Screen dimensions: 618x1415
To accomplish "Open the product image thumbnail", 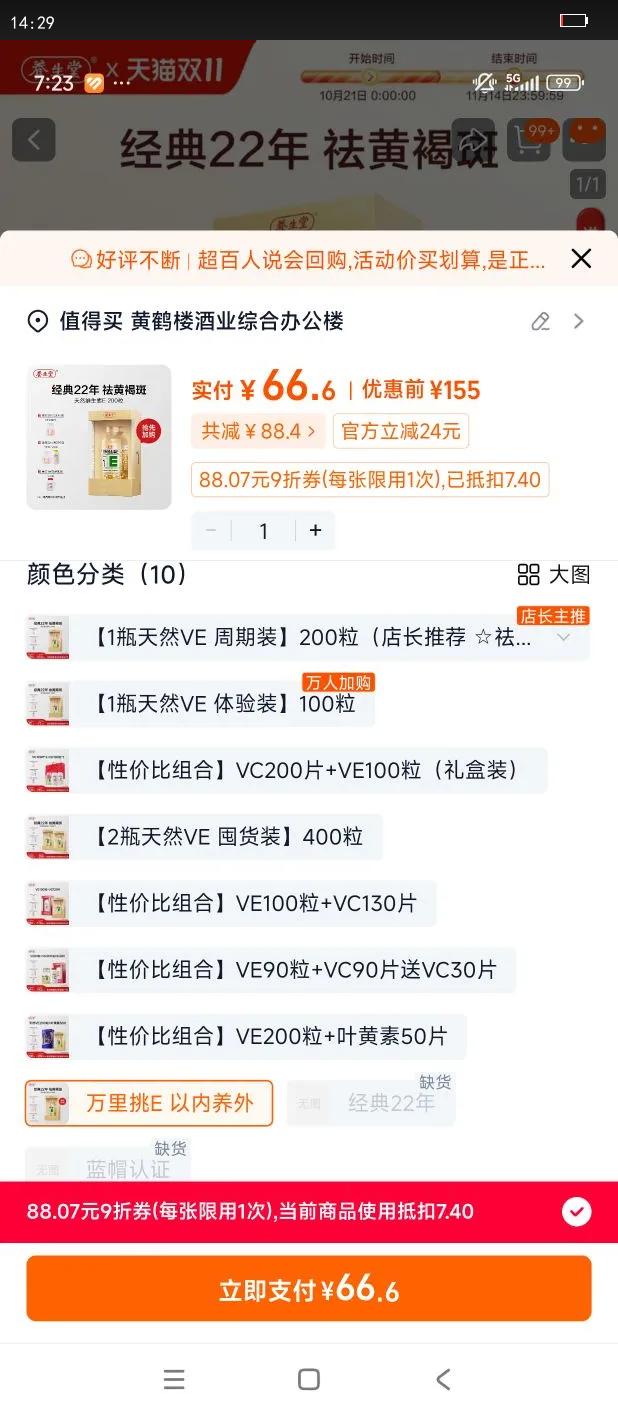I will pos(99,437).
